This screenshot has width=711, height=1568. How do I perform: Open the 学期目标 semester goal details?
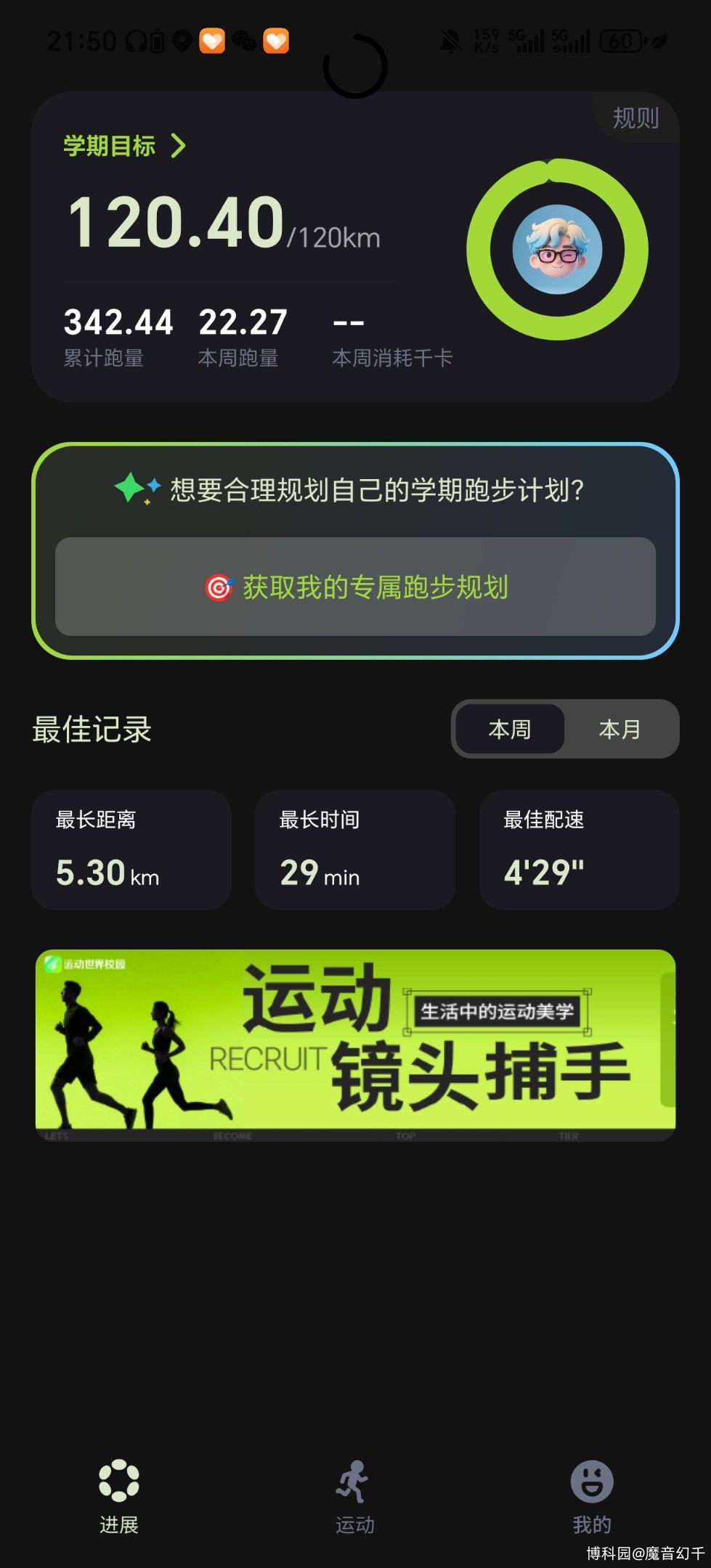pos(124,146)
